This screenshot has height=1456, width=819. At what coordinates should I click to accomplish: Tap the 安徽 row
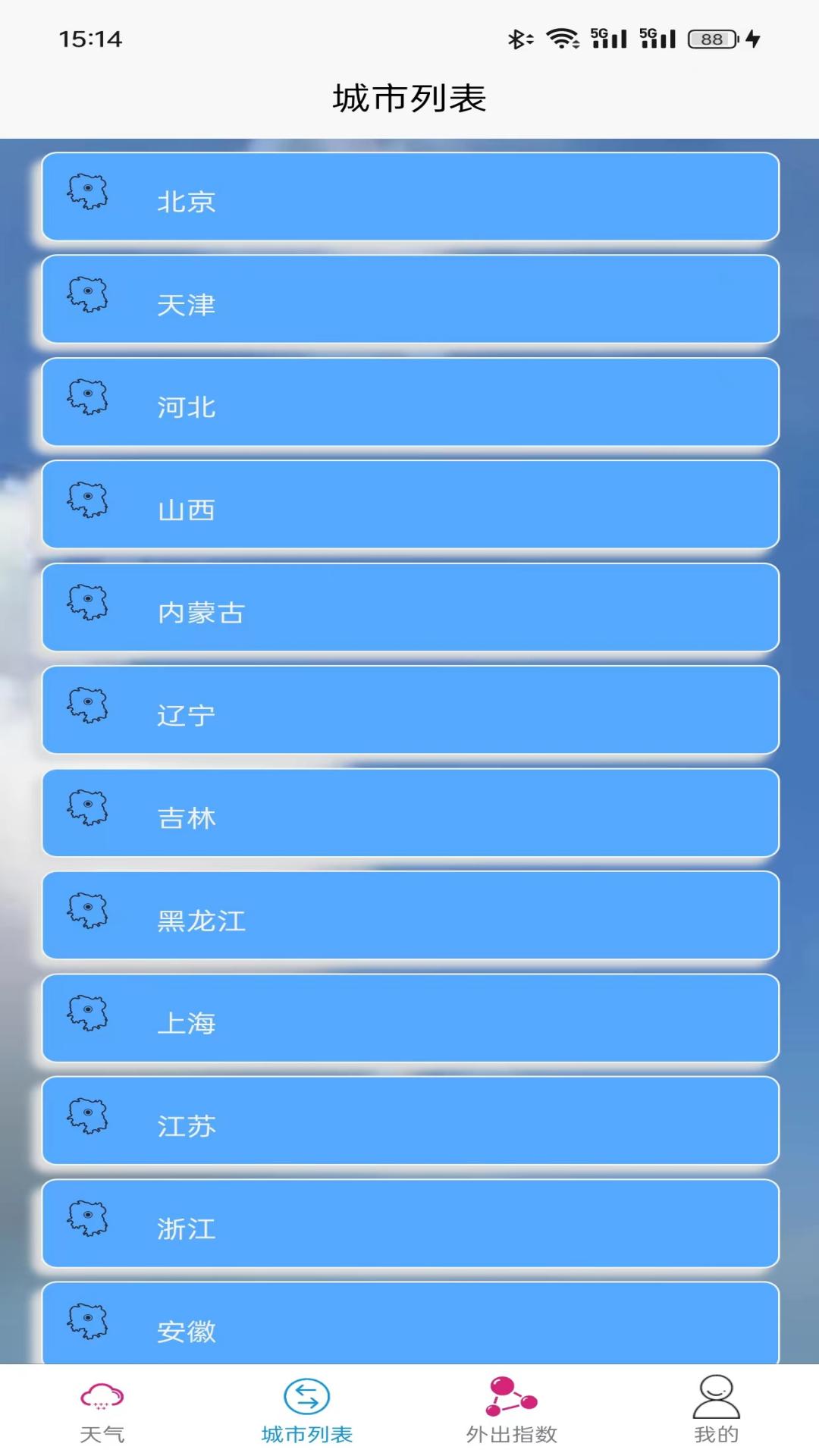(x=409, y=1323)
